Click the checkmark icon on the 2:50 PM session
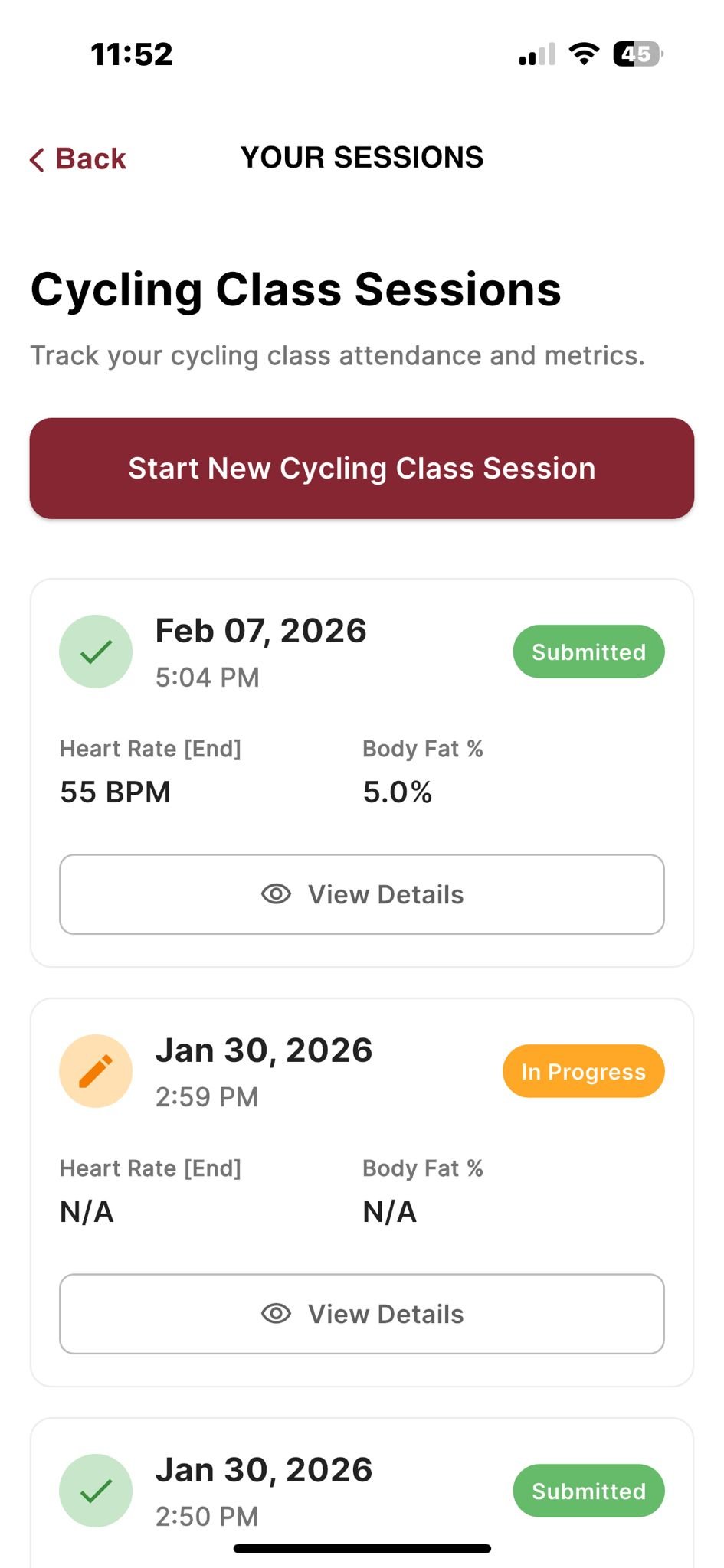 pos(95,1489)
